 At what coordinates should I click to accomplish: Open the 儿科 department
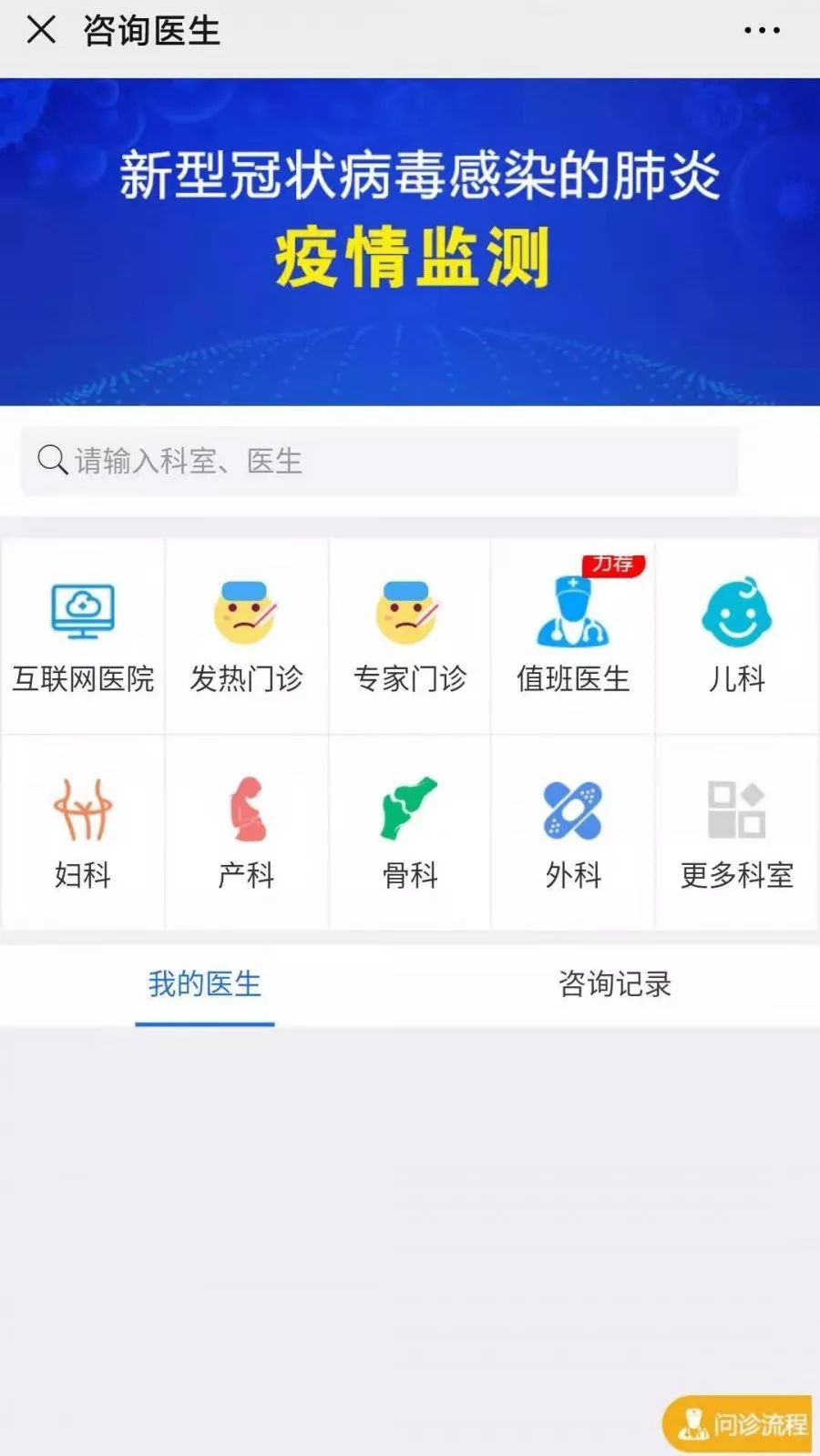coord(737,636)
